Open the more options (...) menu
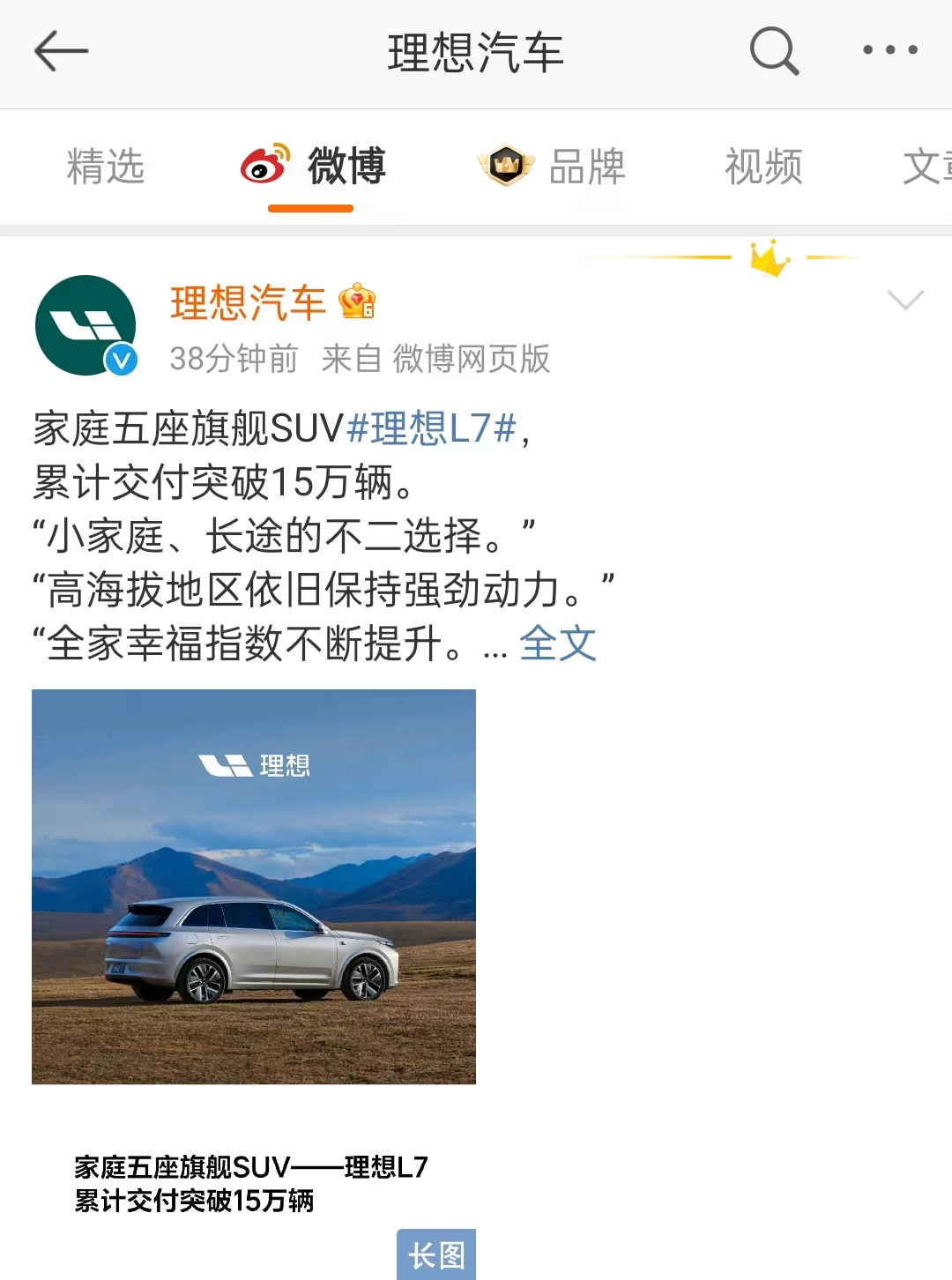 [x=890, y=51]
